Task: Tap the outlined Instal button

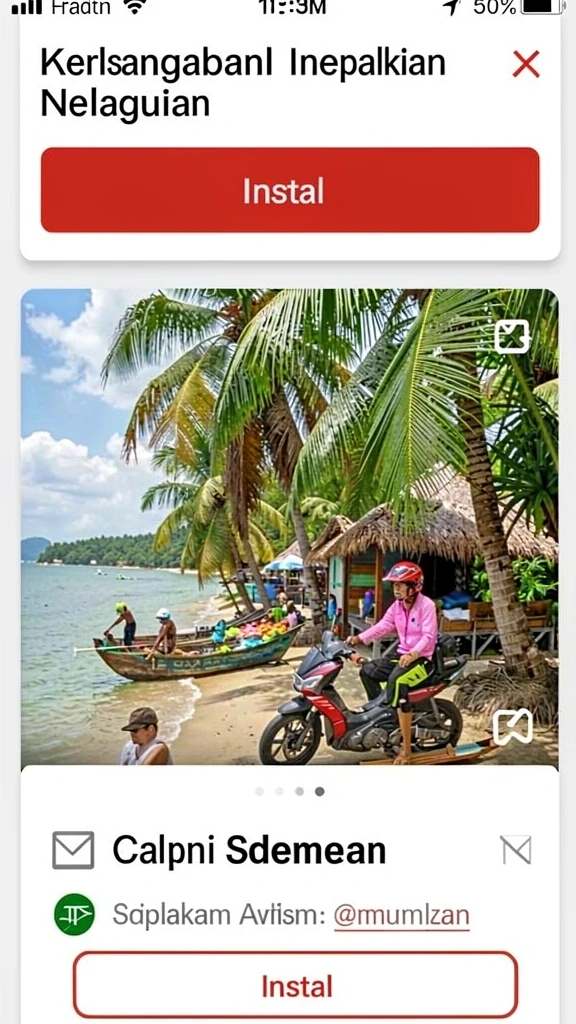Action: (x=296, y=985)
